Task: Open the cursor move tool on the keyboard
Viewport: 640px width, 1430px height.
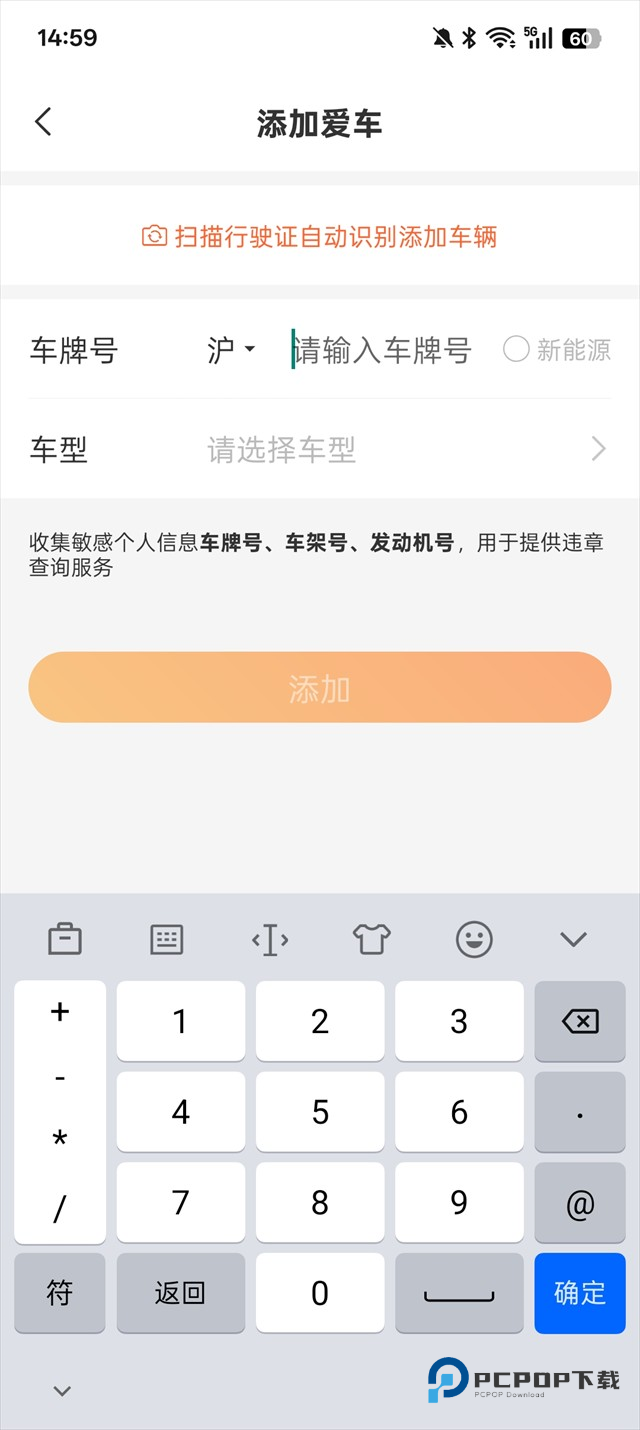Action: pos(270,939)
